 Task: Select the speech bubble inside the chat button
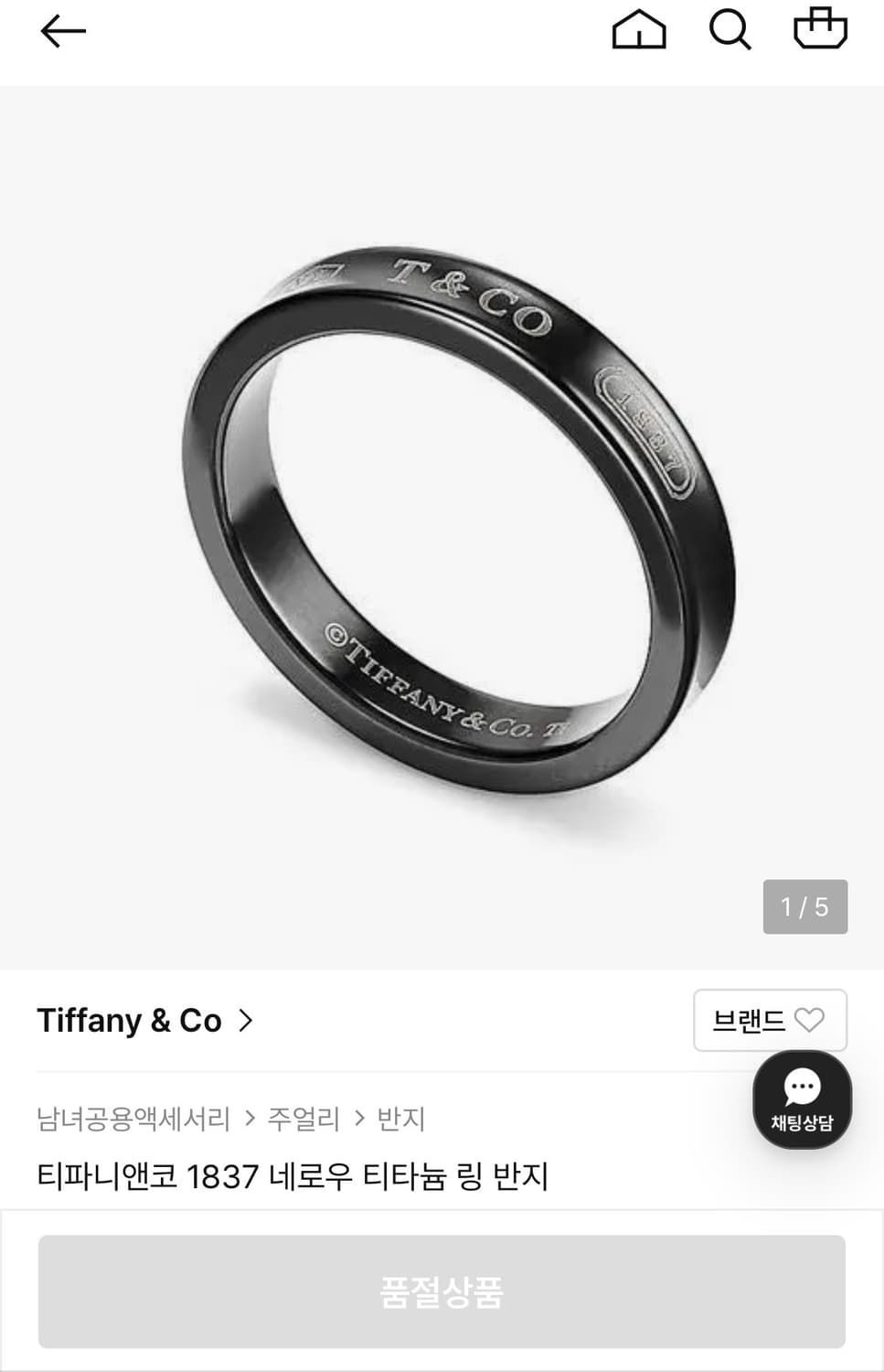pyautogui.click(x=802, y=1088)
